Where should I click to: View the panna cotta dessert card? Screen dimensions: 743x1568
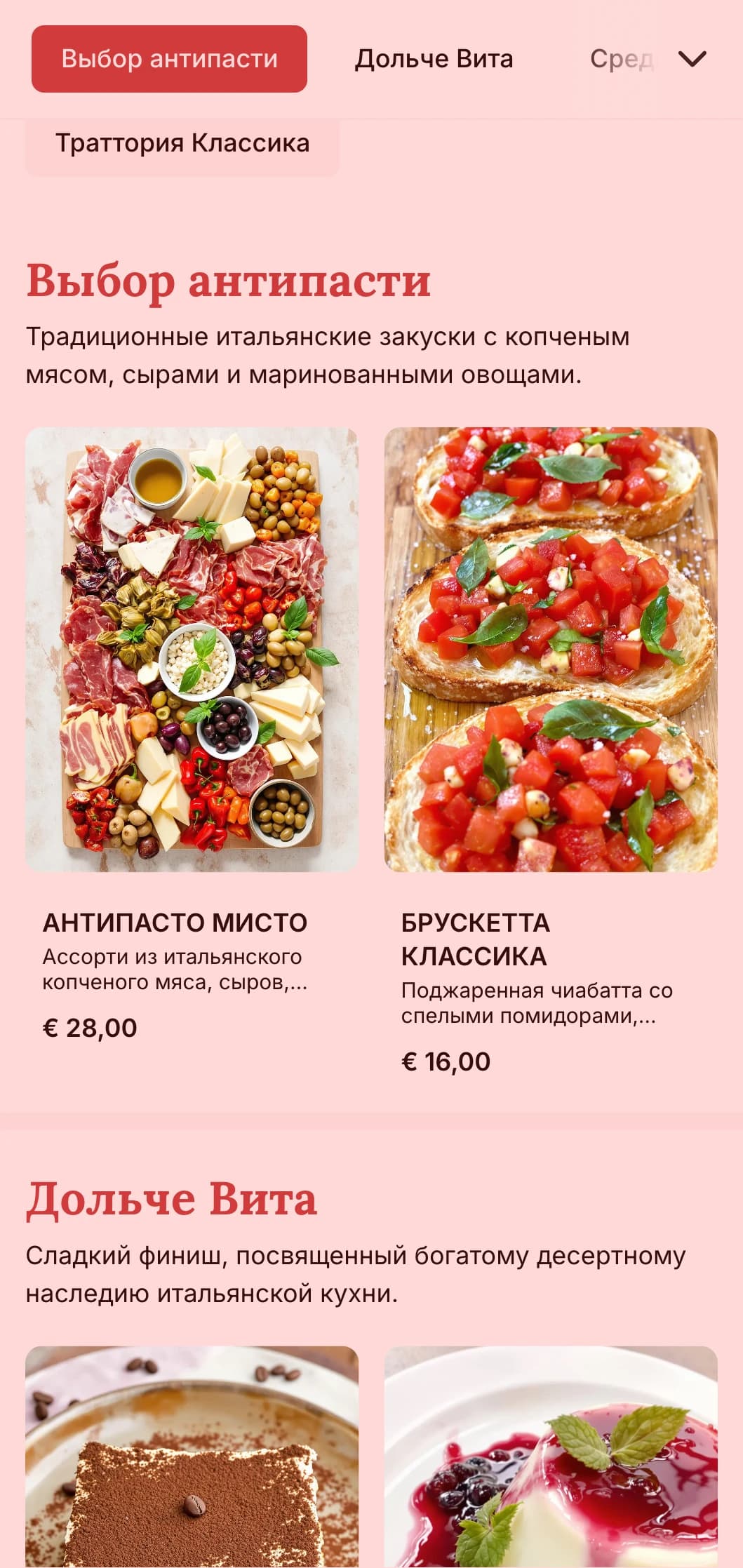551,1459
